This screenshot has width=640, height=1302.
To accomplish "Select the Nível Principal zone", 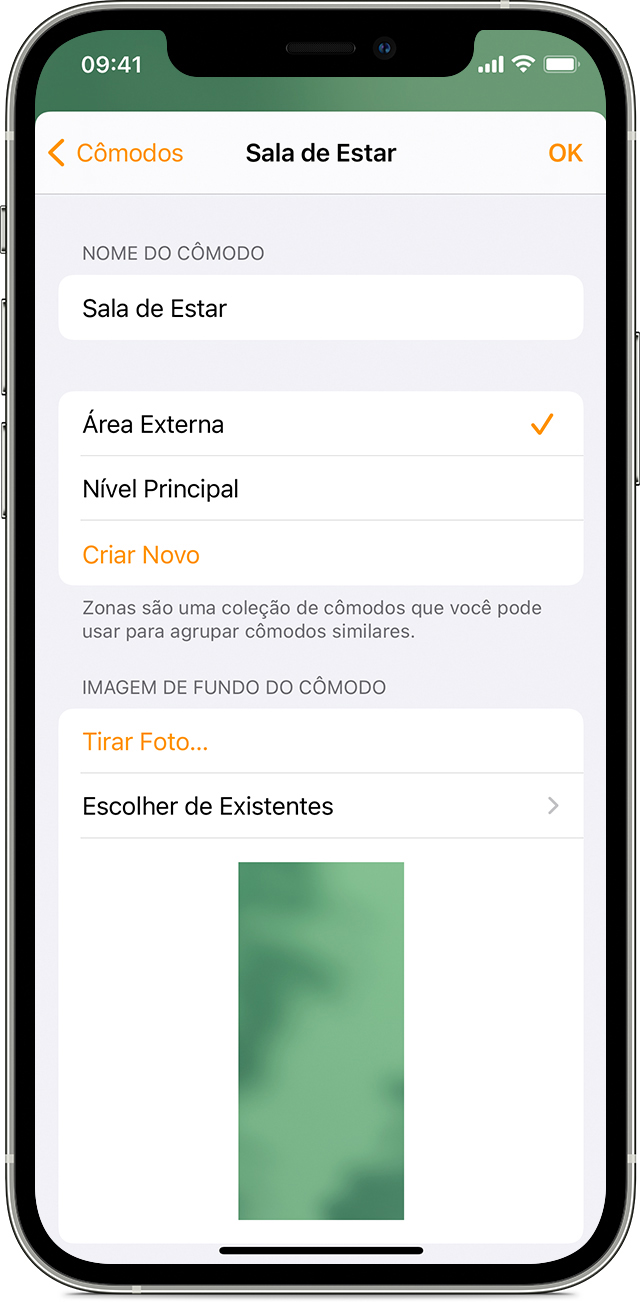I will (320, 489).
